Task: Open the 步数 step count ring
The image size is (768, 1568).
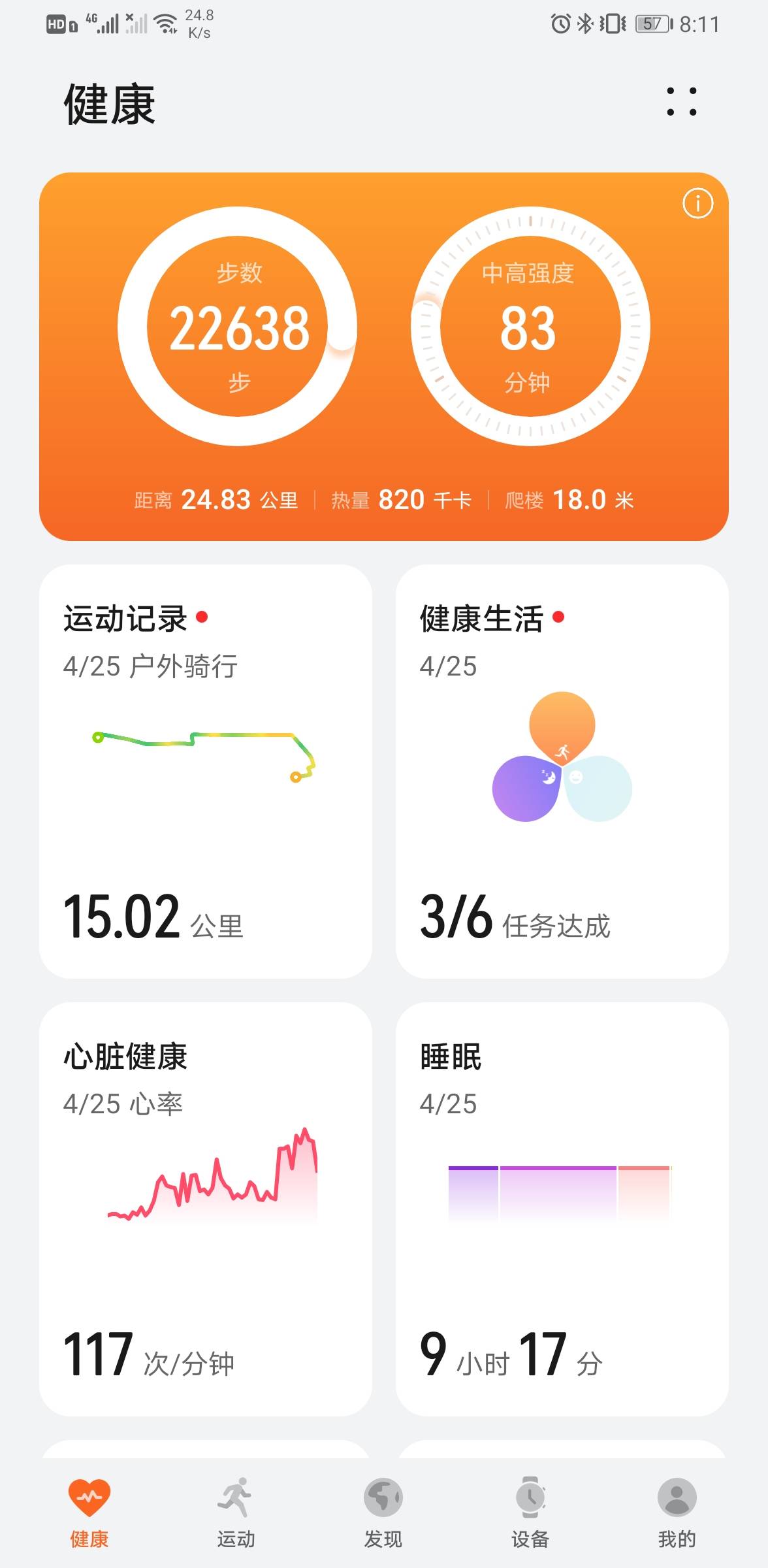Action: [238, 327]
